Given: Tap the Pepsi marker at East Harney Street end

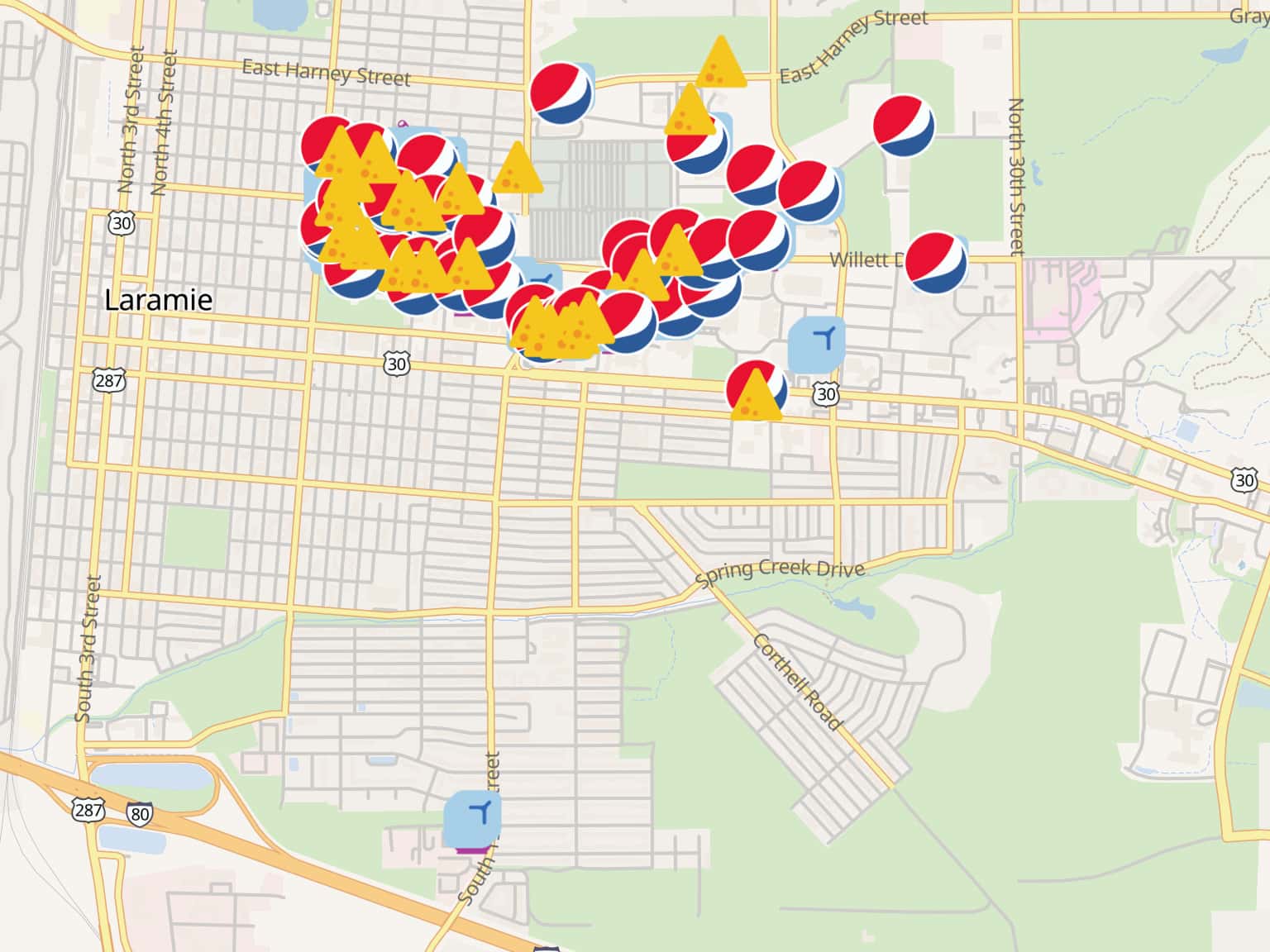Looking at the screenshot, I should coord(562,93).
